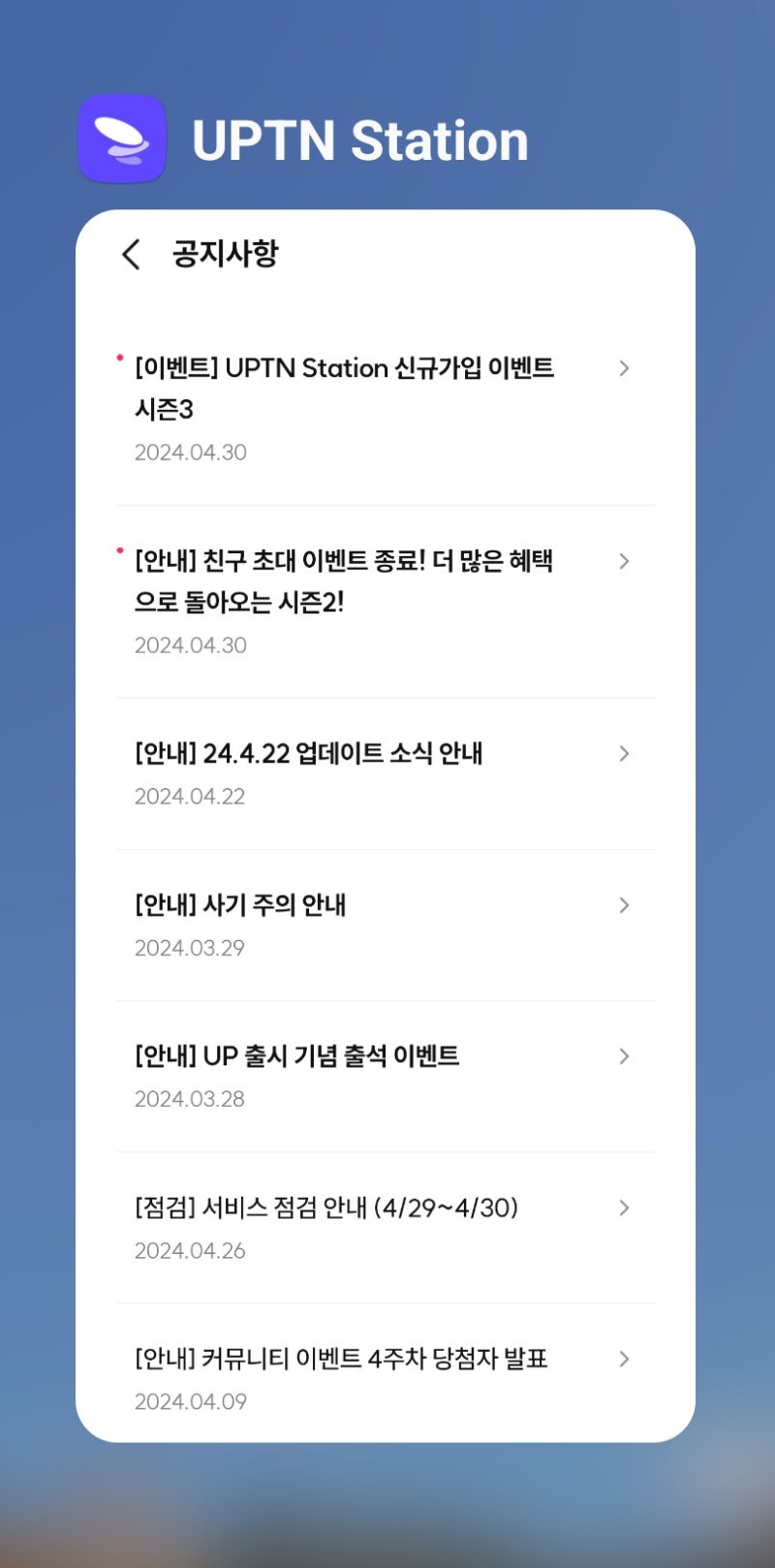Tap the chevron on the 커뮤니티 이벤트 row
The image size is (775, 1568).
point(624,1359)
